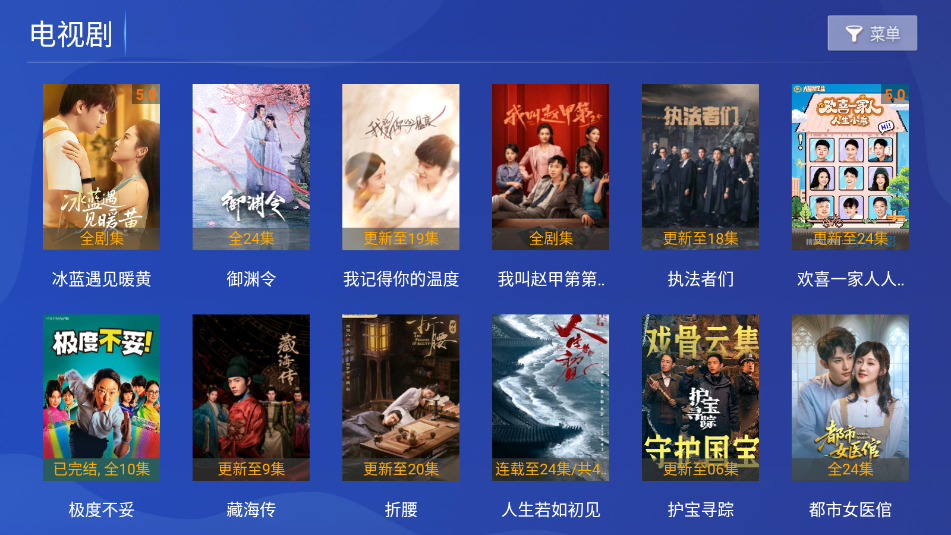Open the series 折腰
951x535 pixels.
pyautogui.click(x=401, y=398)
